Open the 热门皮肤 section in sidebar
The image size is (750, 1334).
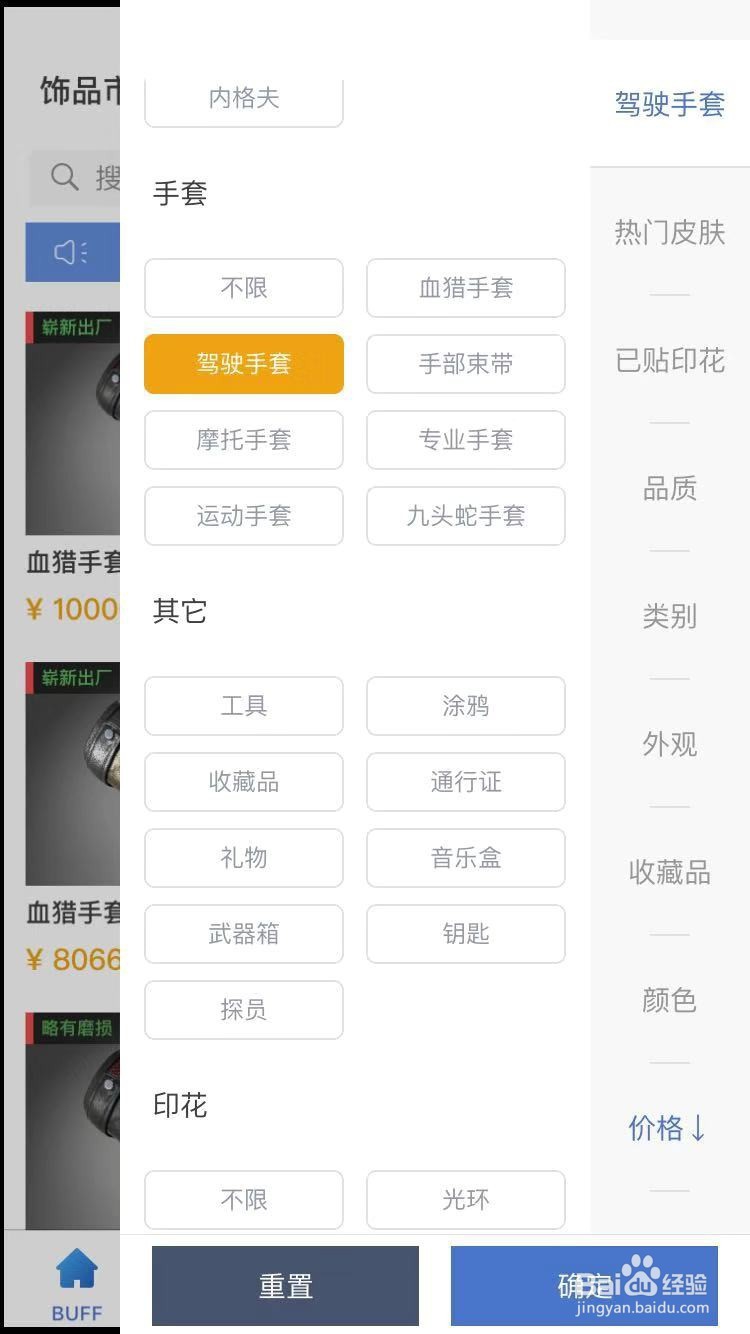(669, 232)
